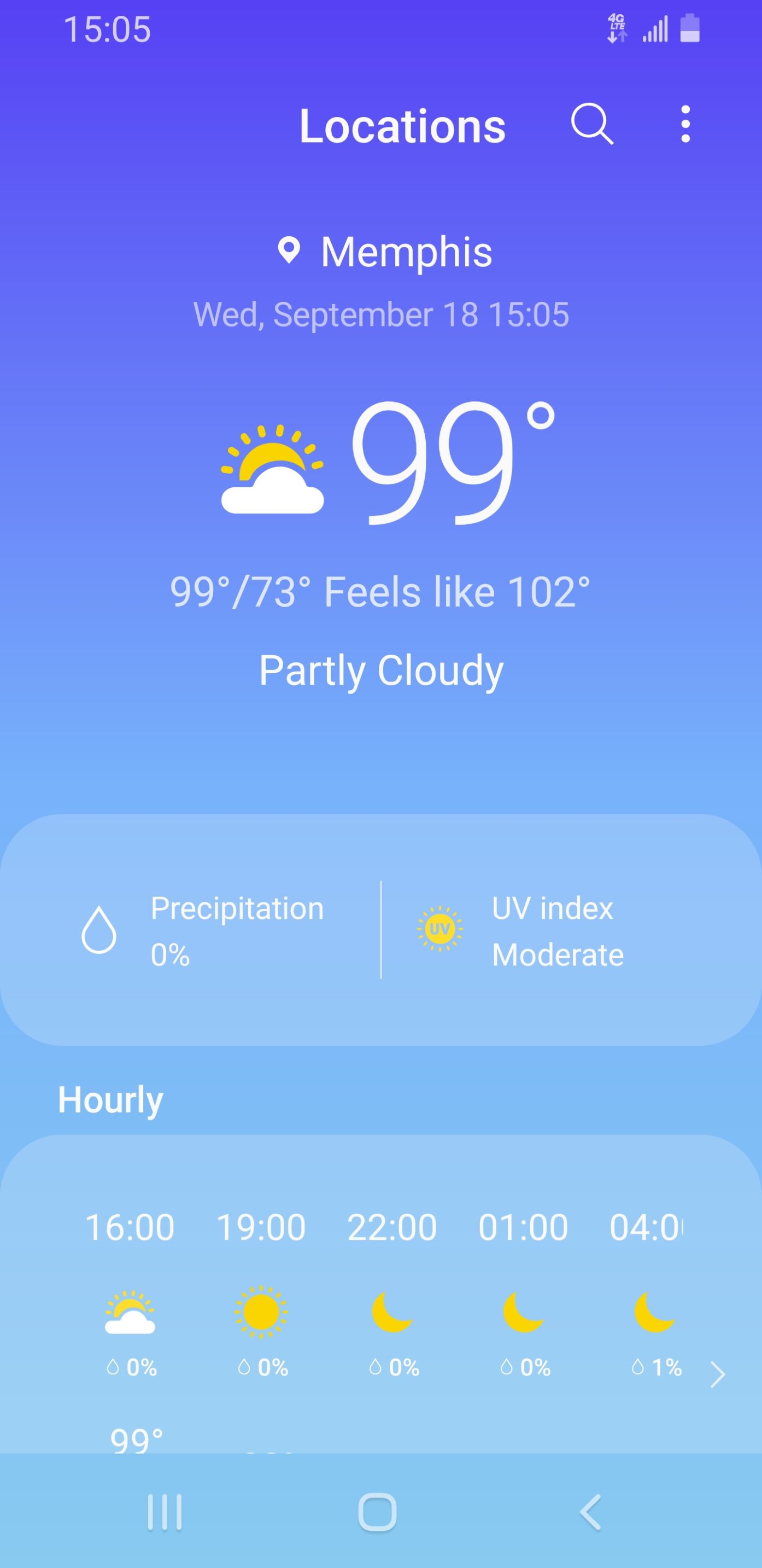Show more hourly forecast with the arrow
This screenshot has height=1568, width=762.
pos(718,1374)
